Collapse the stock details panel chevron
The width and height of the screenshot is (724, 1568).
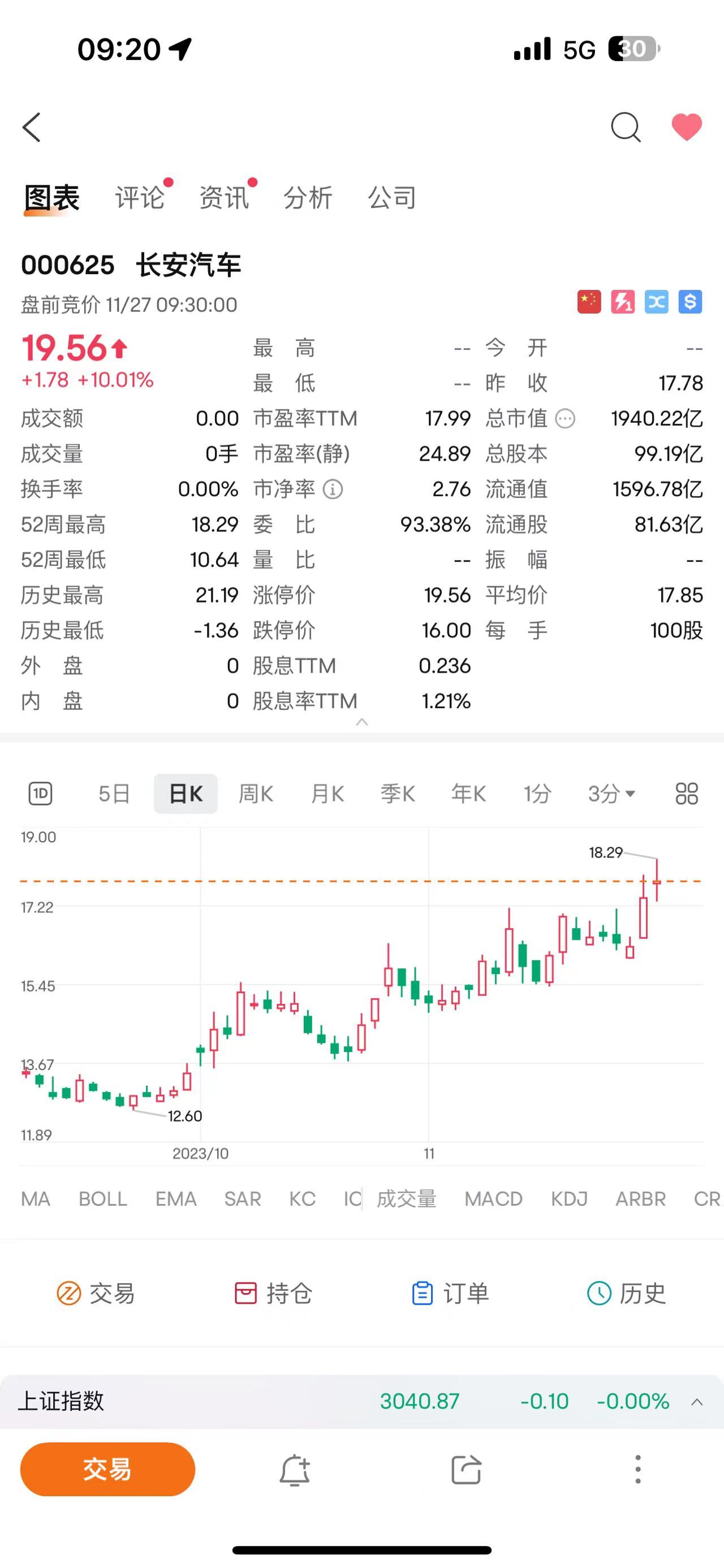(361, 722)
